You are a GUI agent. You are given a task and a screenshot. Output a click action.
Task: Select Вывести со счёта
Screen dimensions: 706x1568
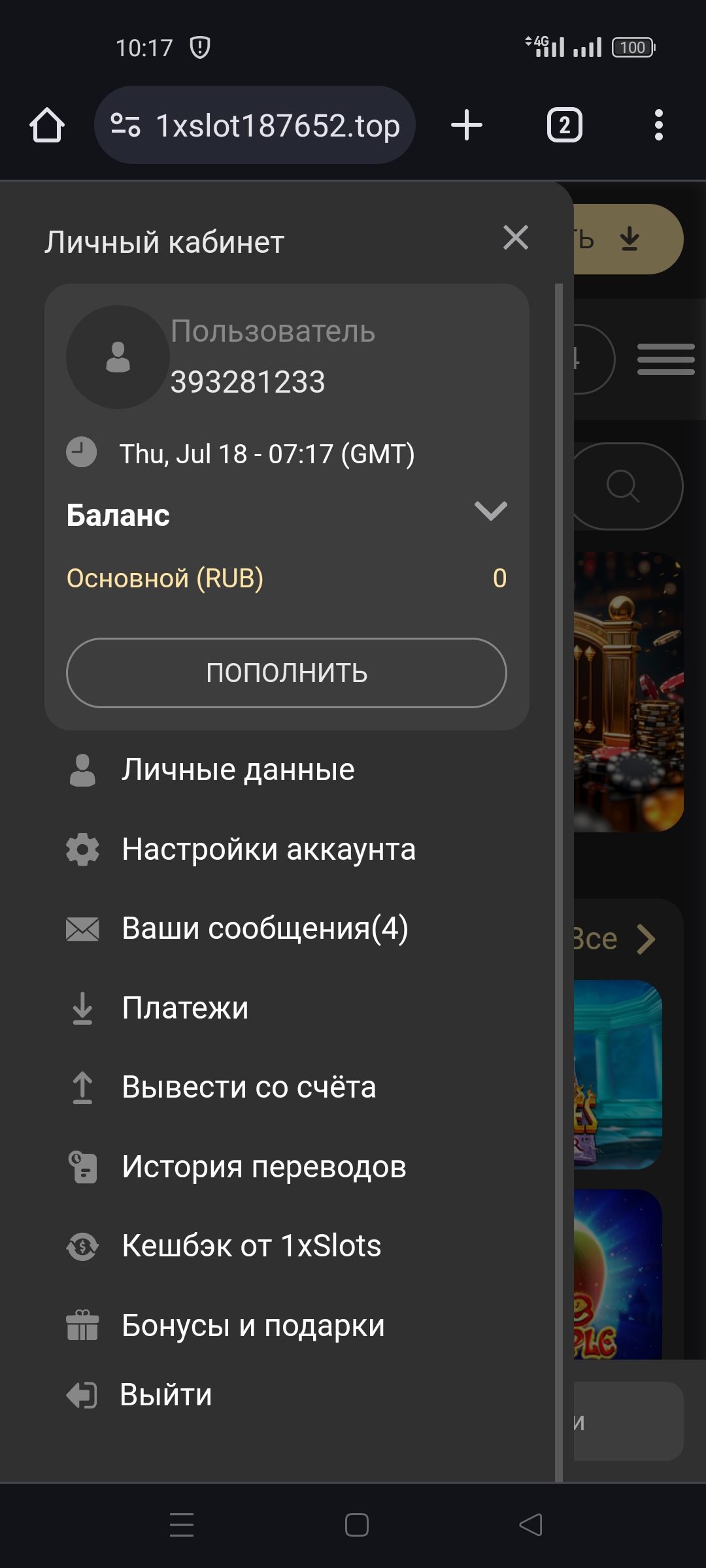click(x=248, y=1088)
